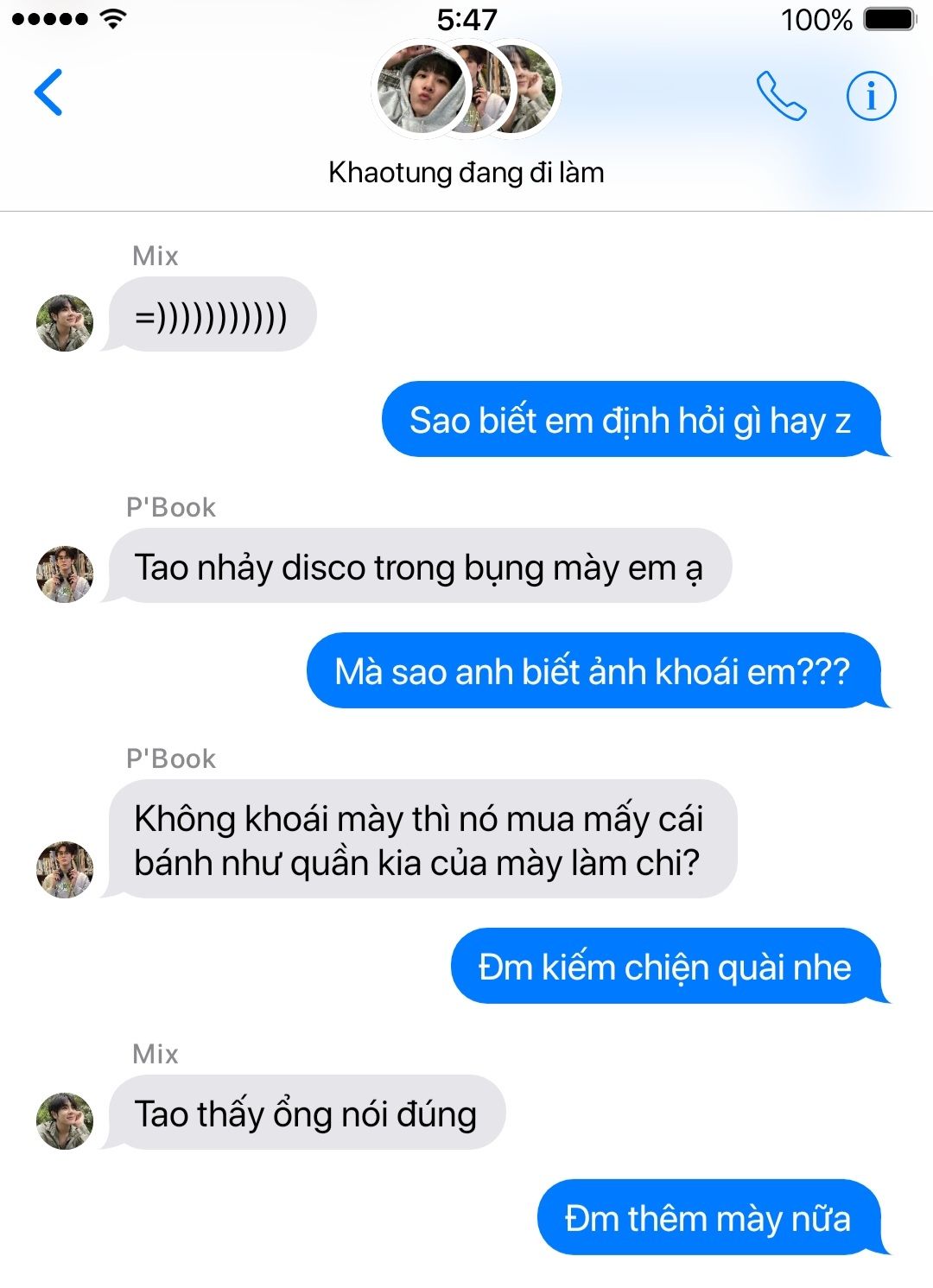Tap P'Book's avatar beside the disco message
This screenshot has height=1288, width=933.
click(x=65, y=574)
